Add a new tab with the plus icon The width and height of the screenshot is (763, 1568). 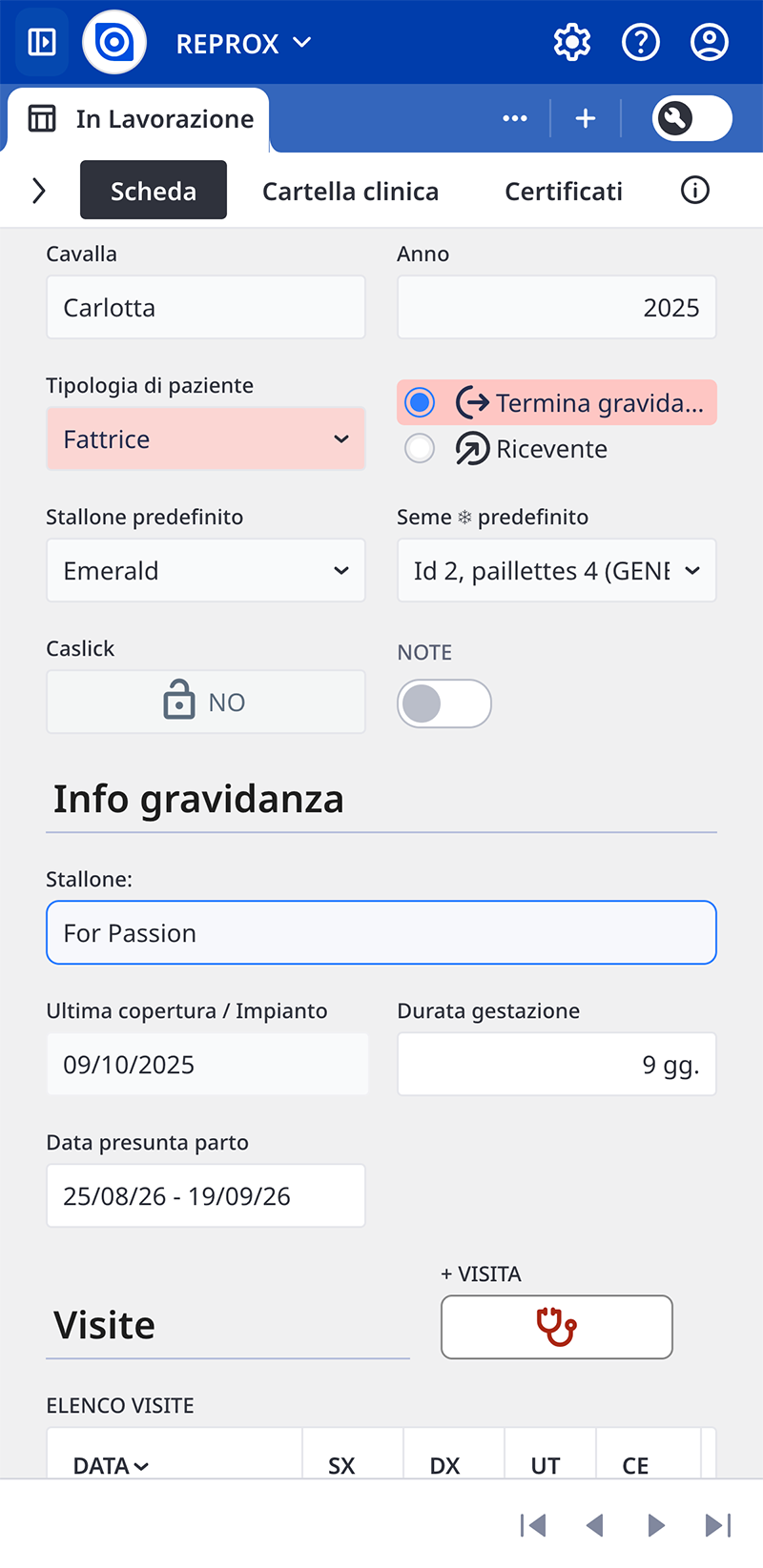pos(585,118)
